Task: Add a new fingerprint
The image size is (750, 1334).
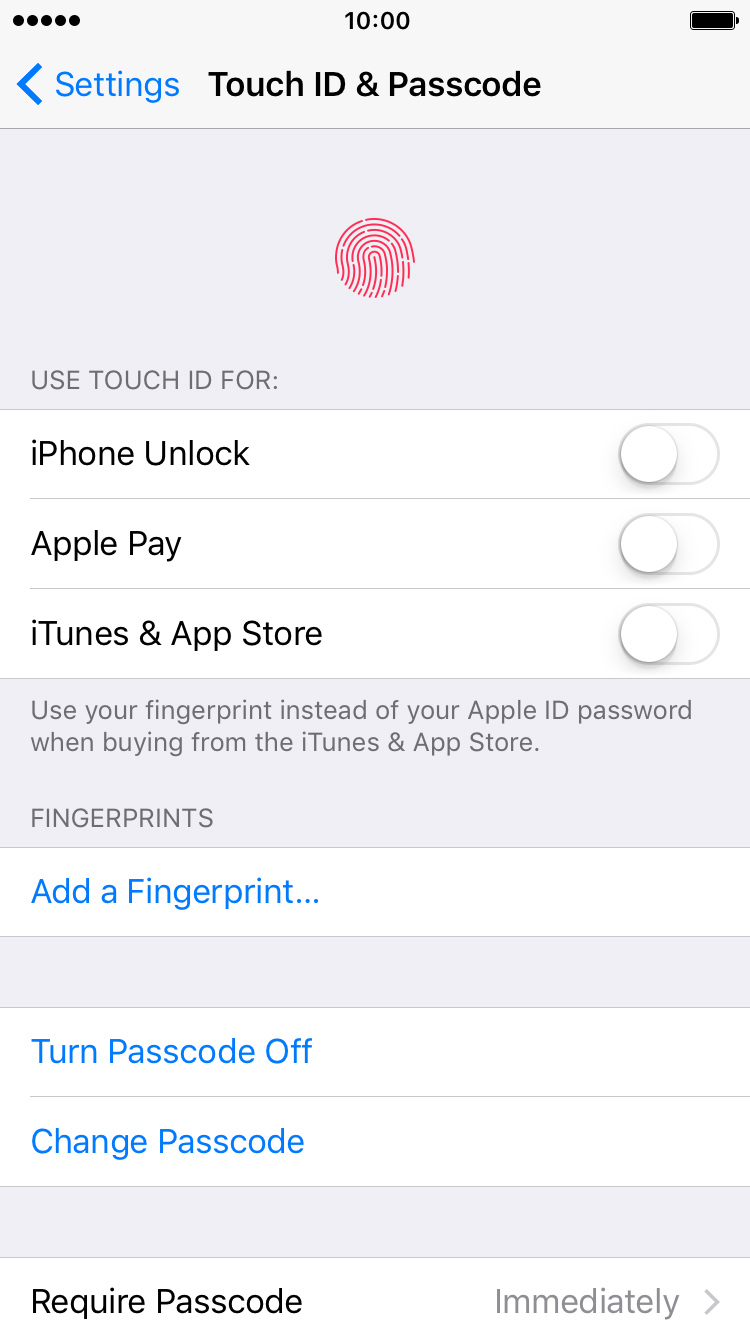Action: pos(176,892)
